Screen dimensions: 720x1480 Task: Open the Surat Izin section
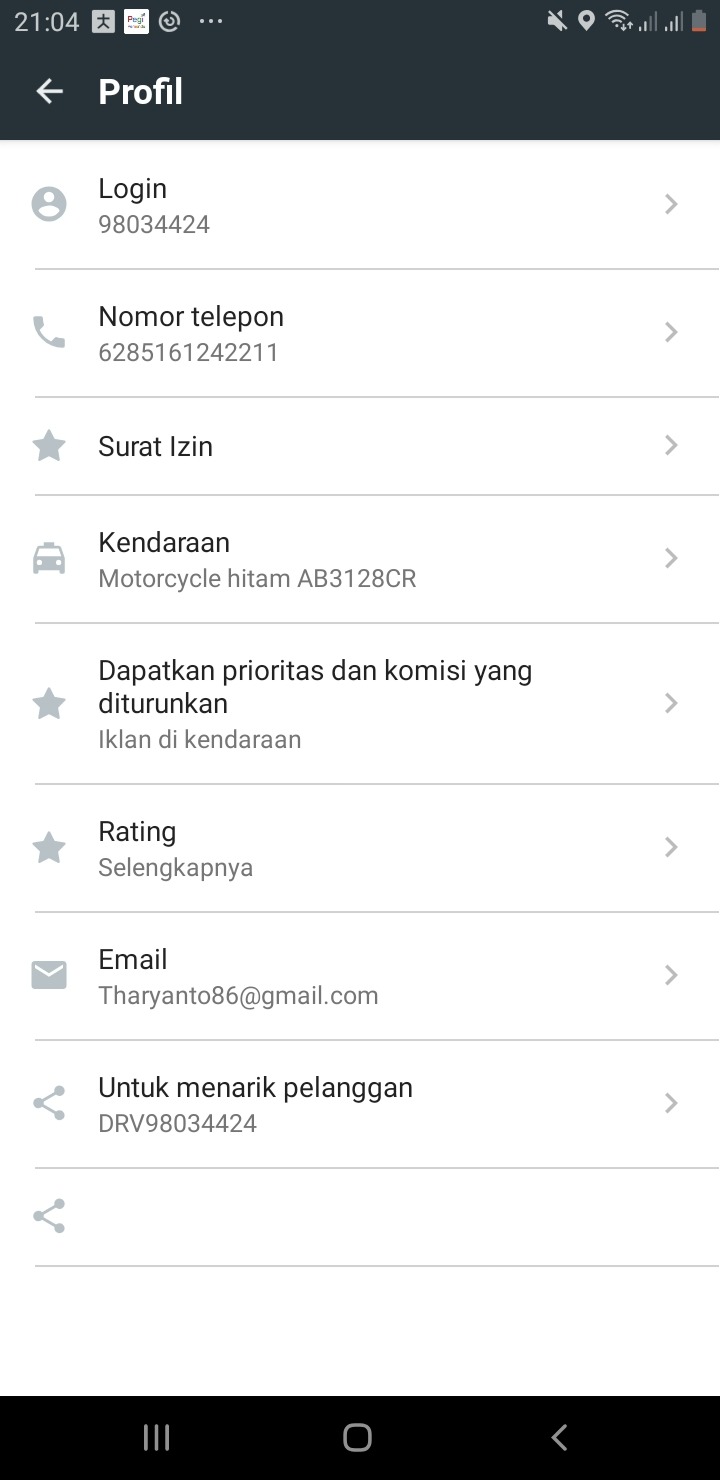pos(360,446)
